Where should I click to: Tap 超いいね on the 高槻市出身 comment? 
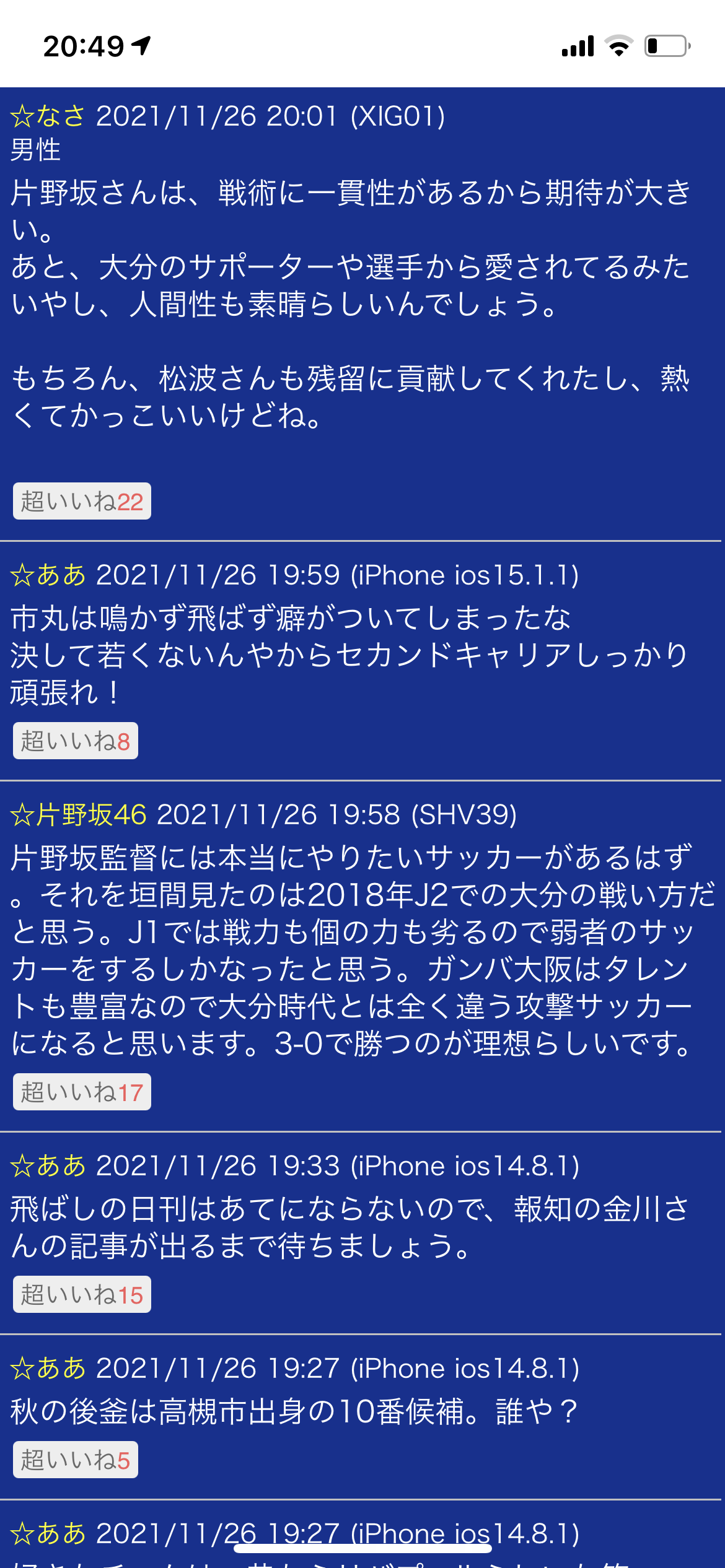click(x=75, y=1460)
